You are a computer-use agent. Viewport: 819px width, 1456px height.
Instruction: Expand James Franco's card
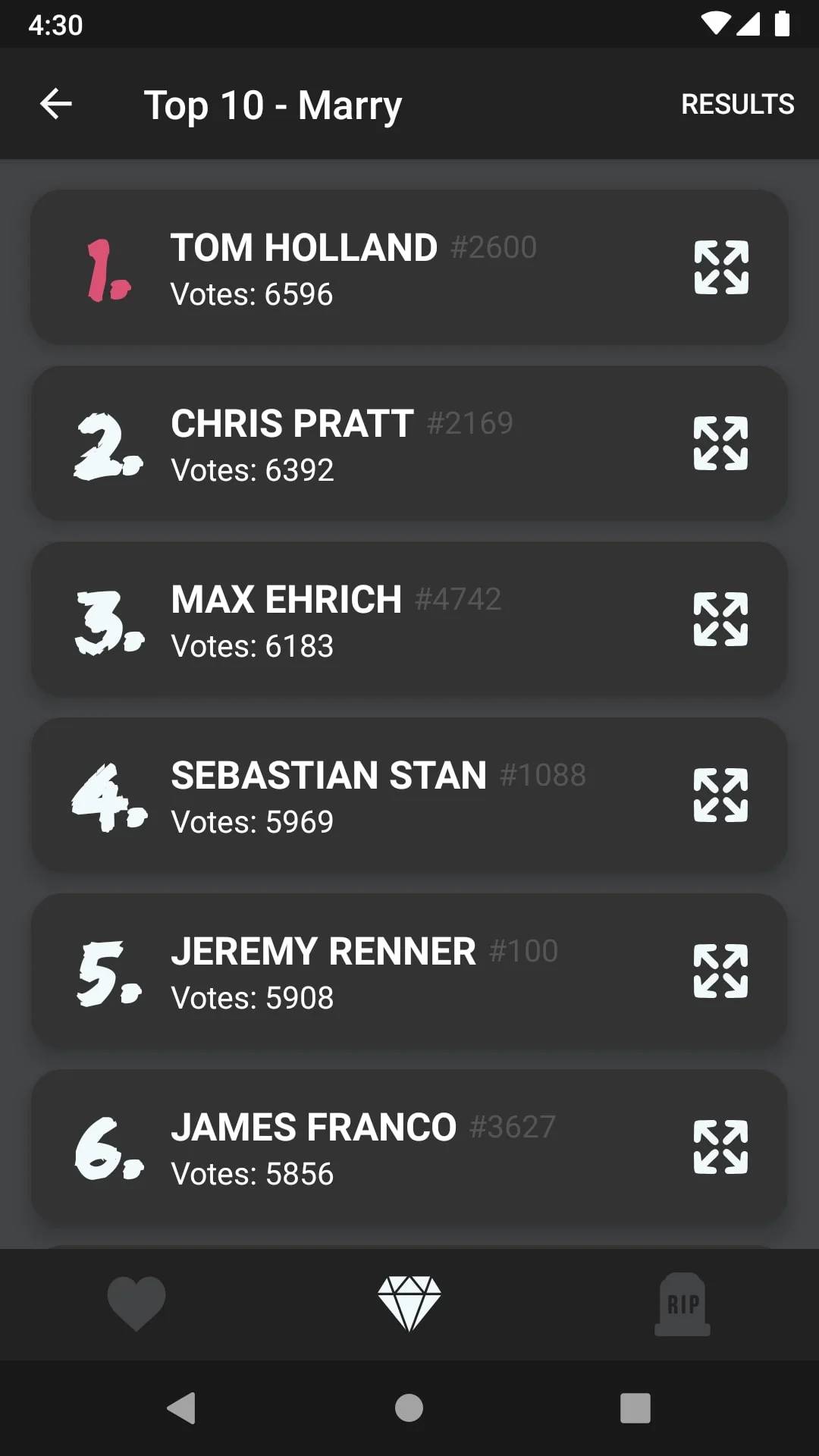point(721,1147)
